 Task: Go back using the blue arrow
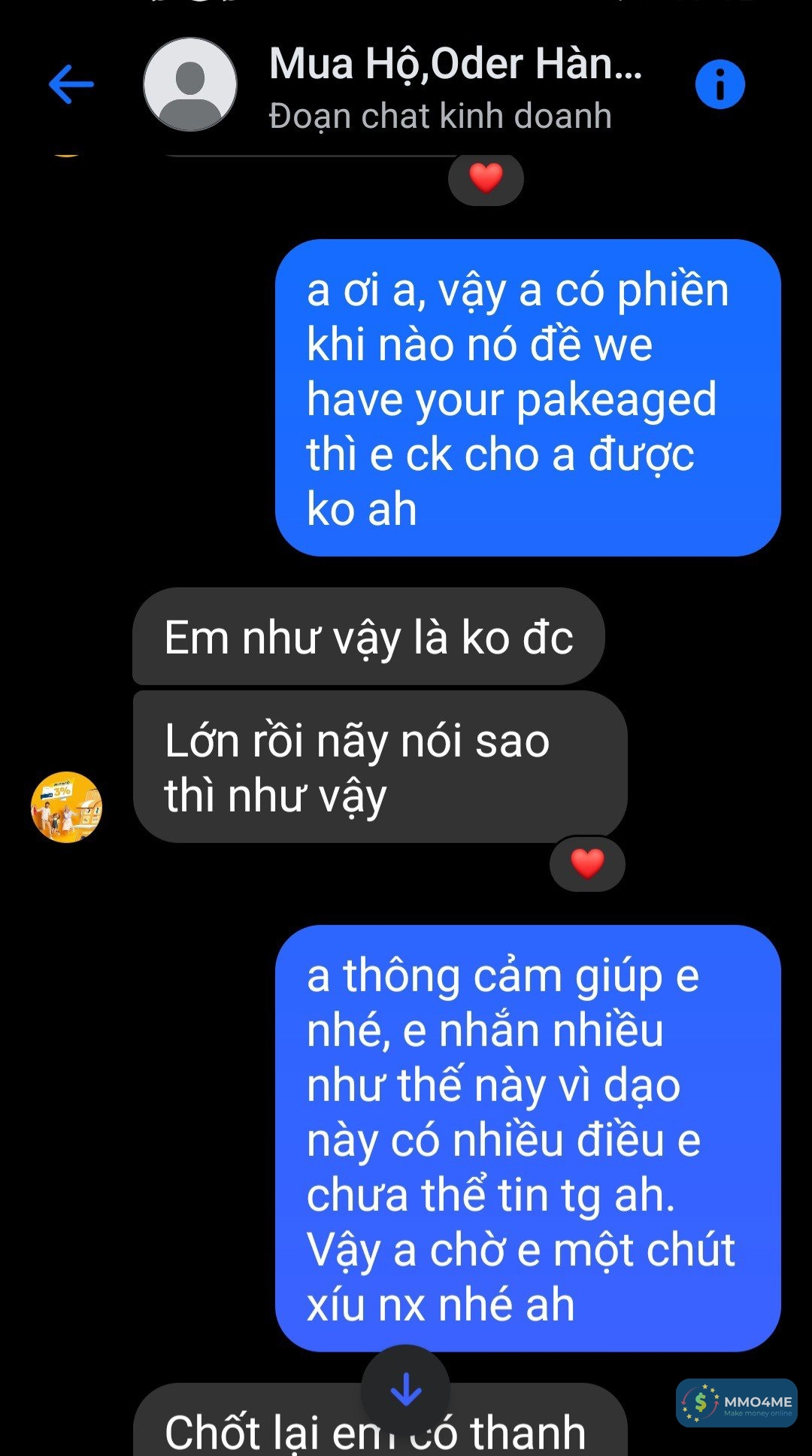(x=71, y=83)
